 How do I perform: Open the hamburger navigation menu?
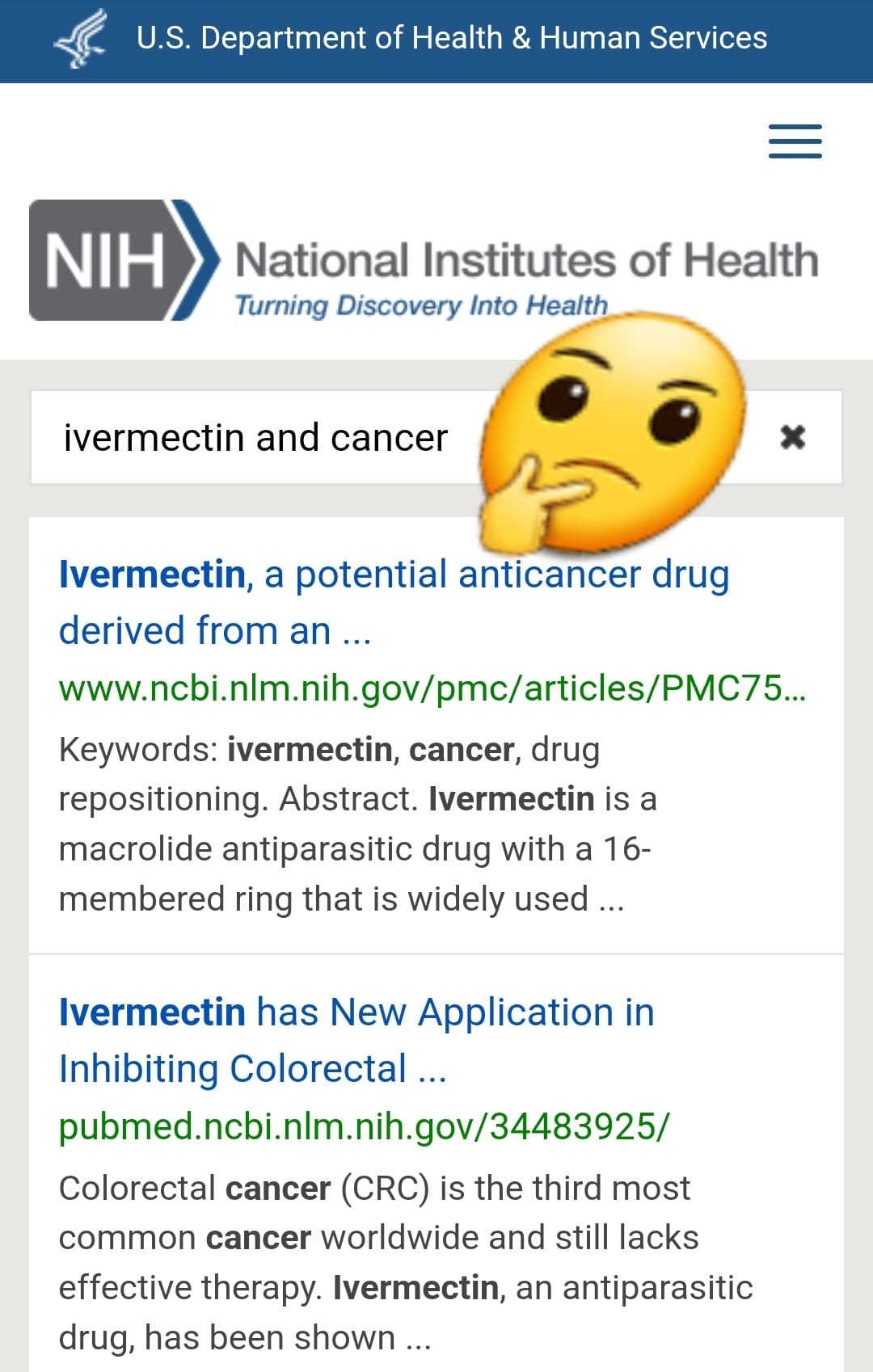(x=795, y=141)
